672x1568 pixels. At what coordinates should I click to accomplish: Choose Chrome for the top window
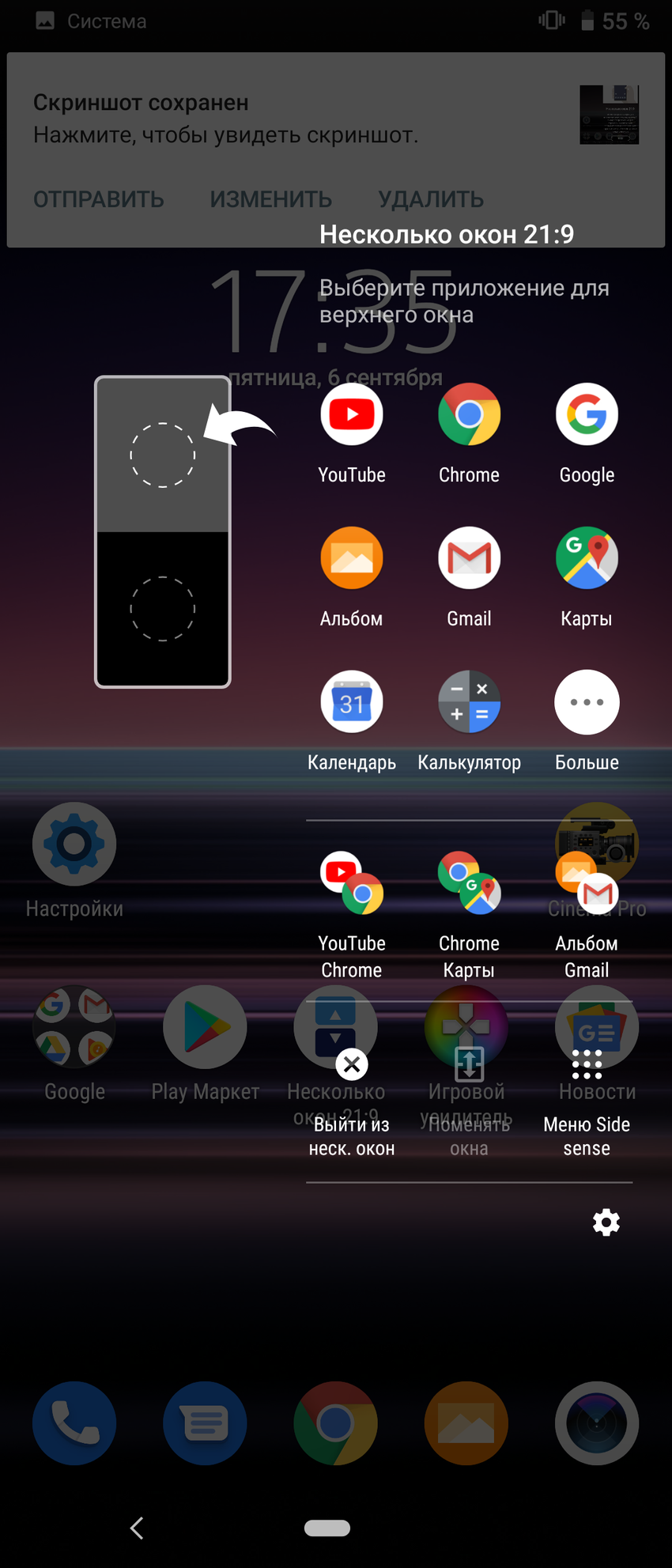[469, 415]
